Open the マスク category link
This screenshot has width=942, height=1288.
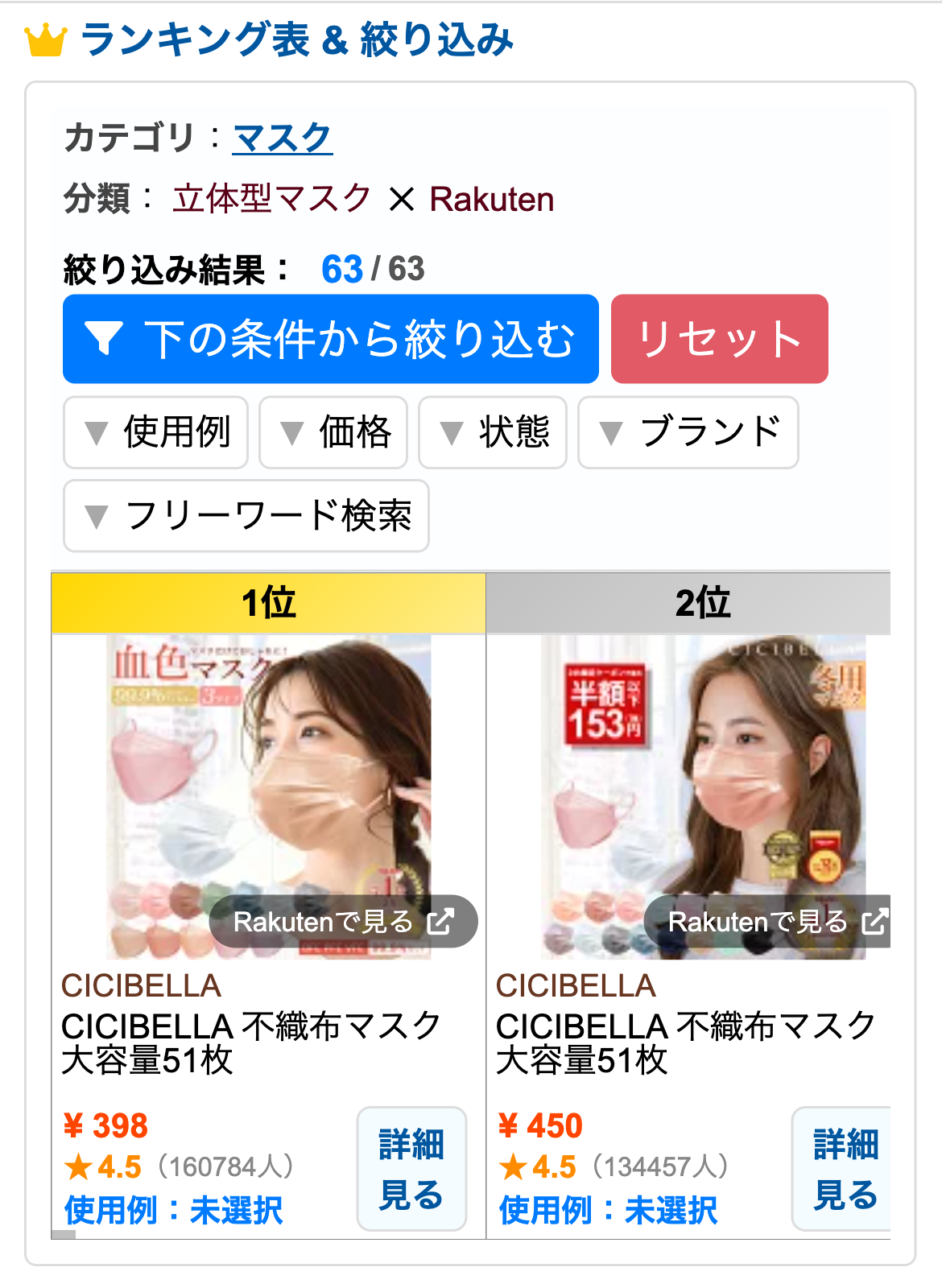point(282,138)
